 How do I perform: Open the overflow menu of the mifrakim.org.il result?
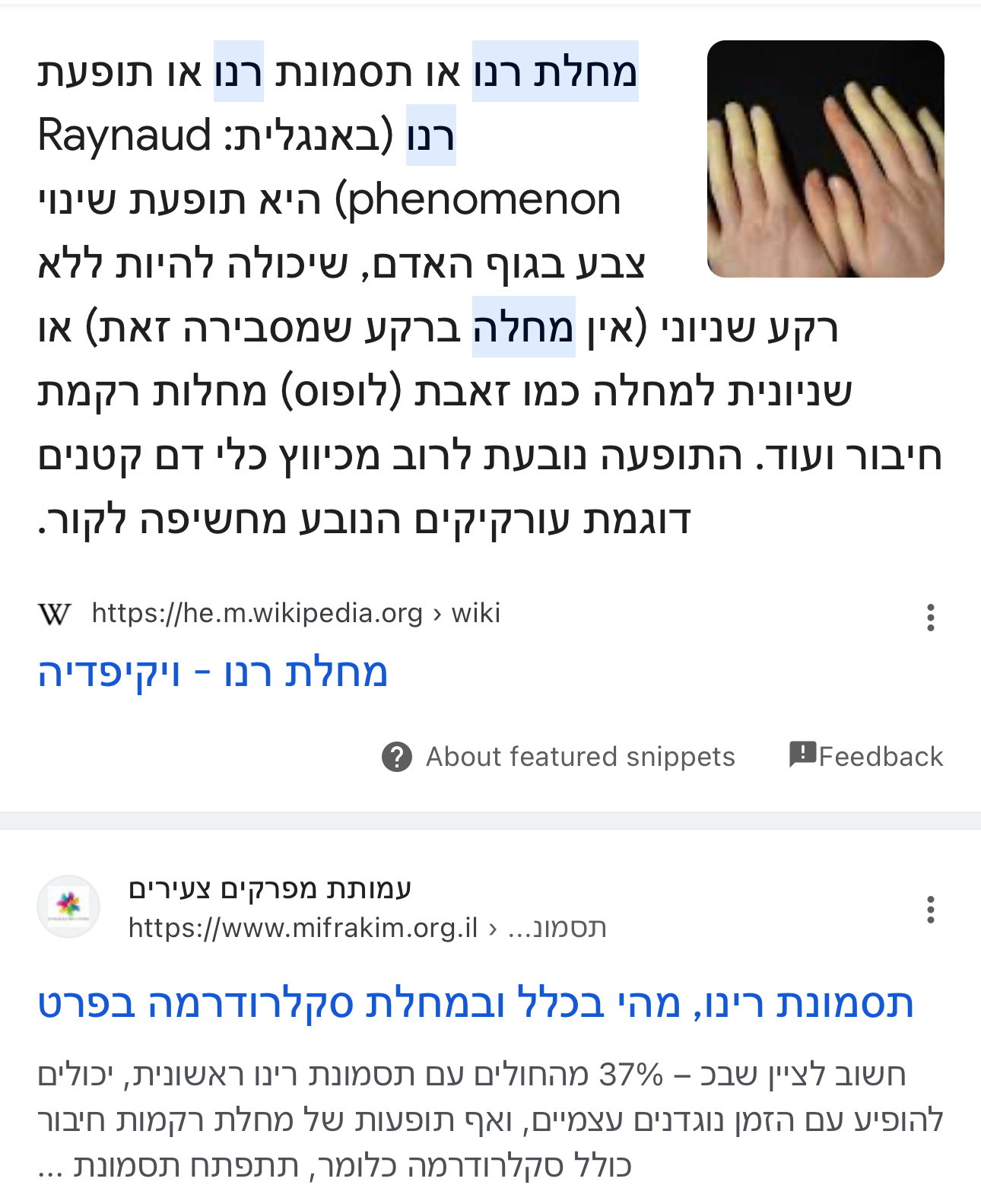click(x=930, y=910)
